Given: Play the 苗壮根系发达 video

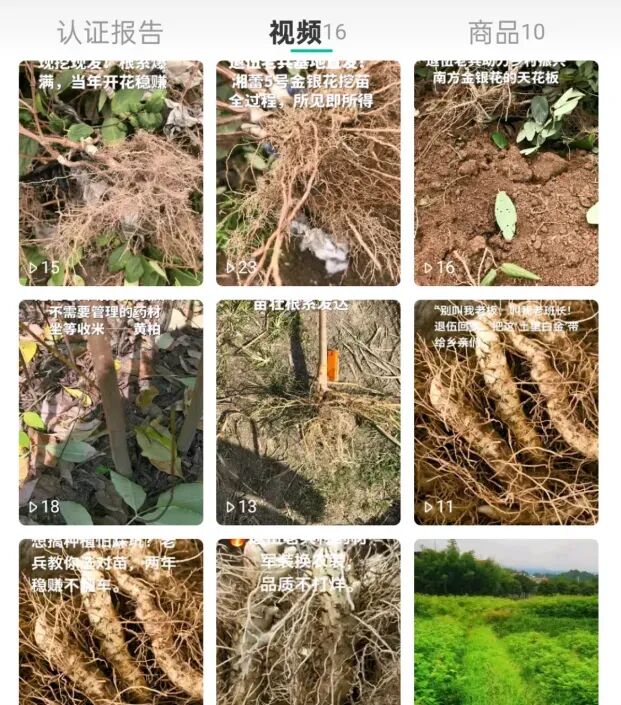Looking at the screenshot, I should [308, 412].
